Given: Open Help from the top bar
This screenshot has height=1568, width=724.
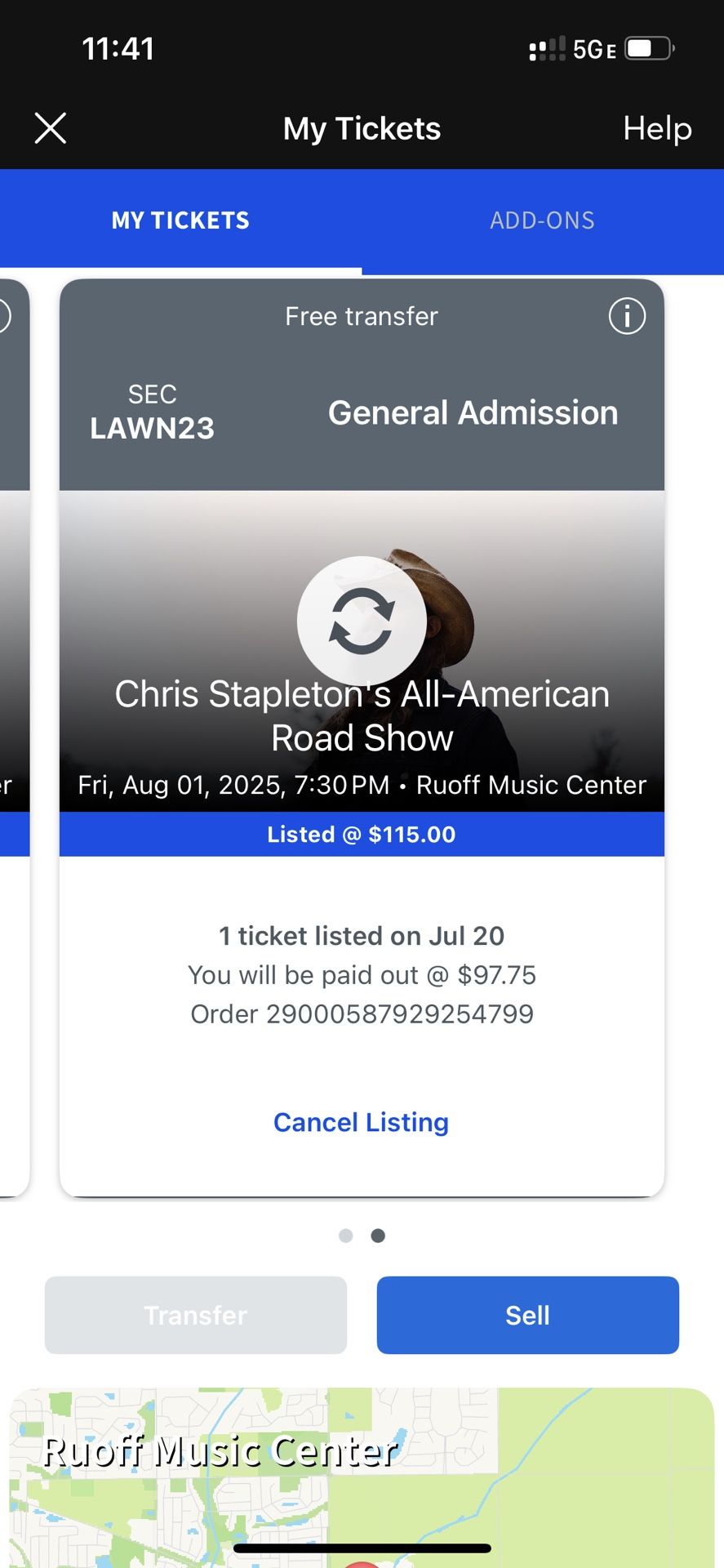Looking at the screenshot, I should pos(657,128).
